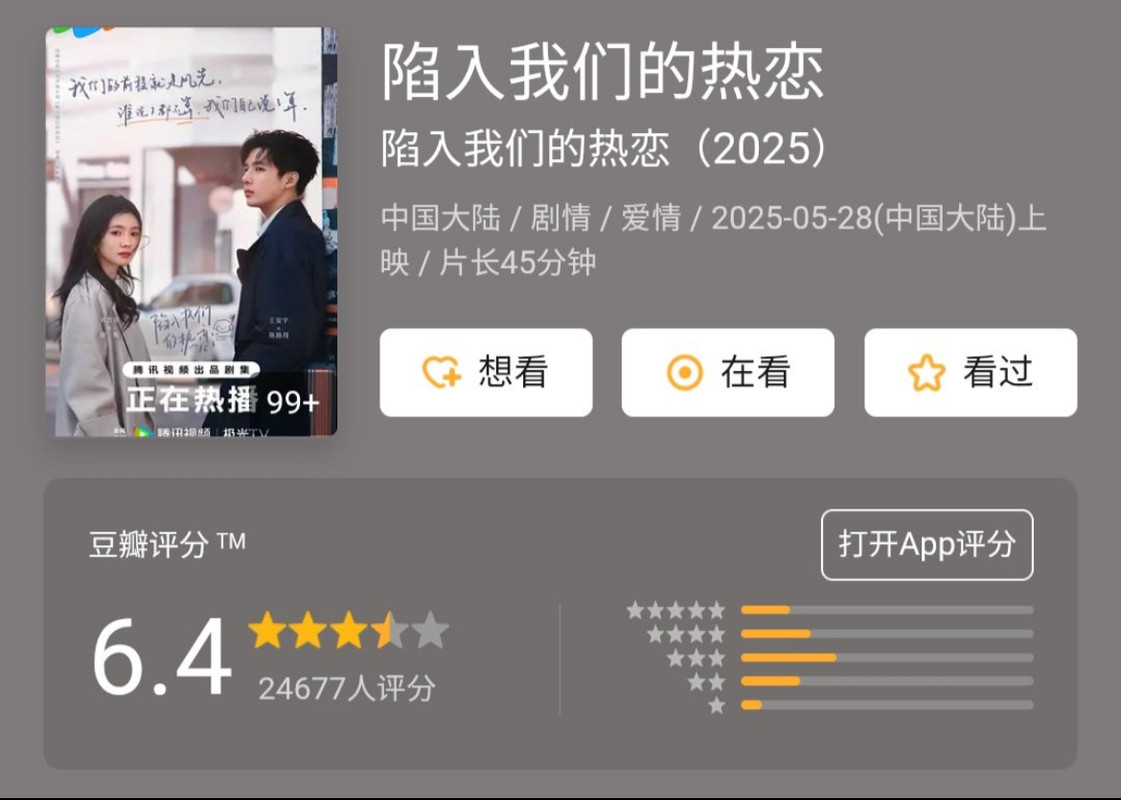
Task: Mark the show as 在看
Action: coord(728,372)
